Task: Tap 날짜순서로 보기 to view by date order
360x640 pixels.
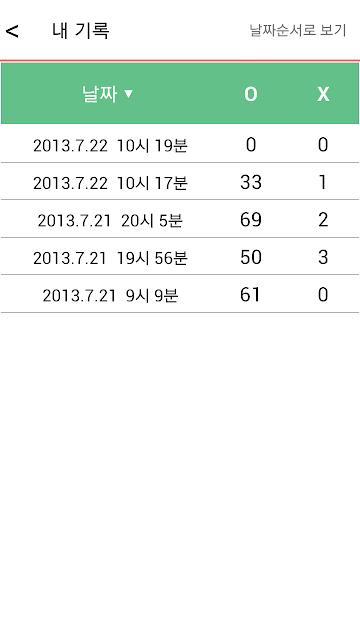Action: click(298, 30)
